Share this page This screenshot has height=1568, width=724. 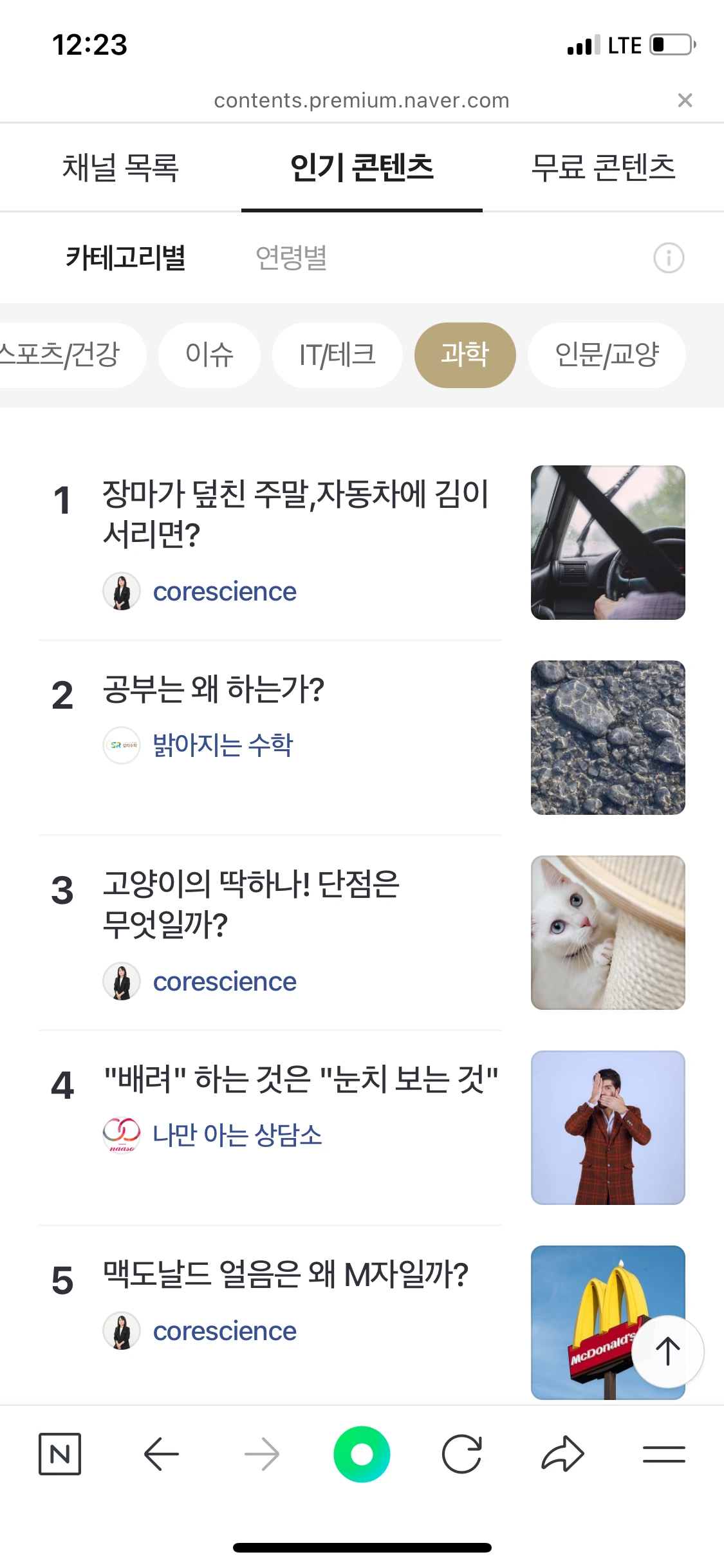562,1454
